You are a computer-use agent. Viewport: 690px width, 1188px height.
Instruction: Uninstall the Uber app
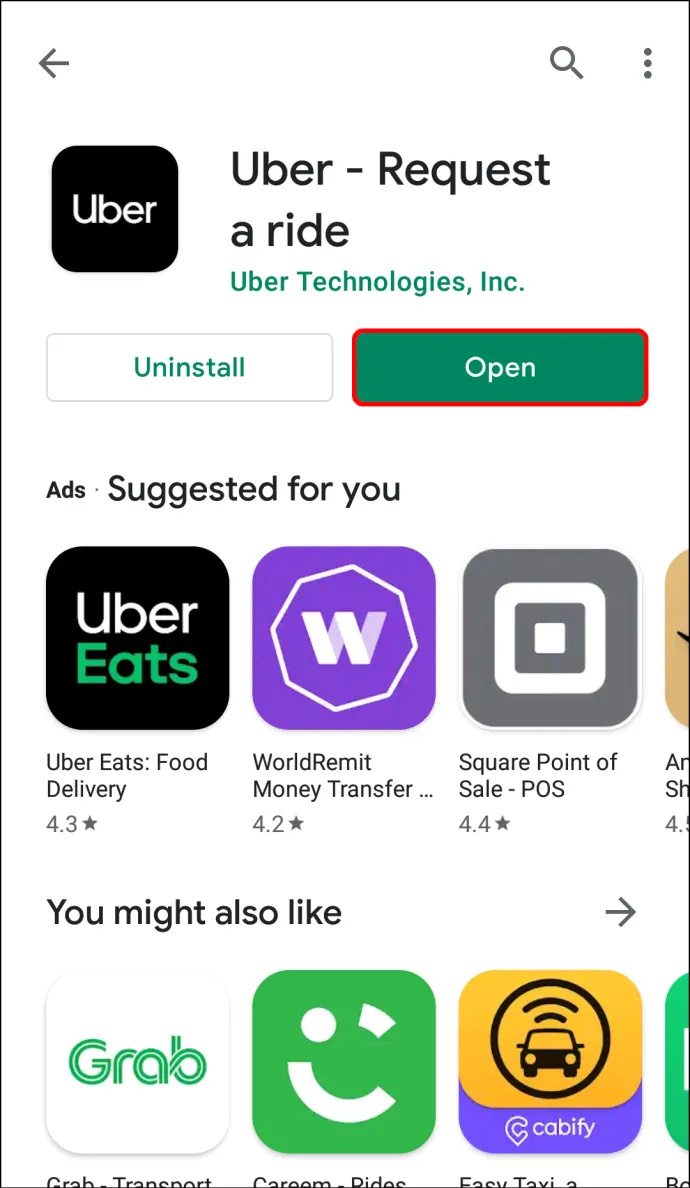pos(189,368)
